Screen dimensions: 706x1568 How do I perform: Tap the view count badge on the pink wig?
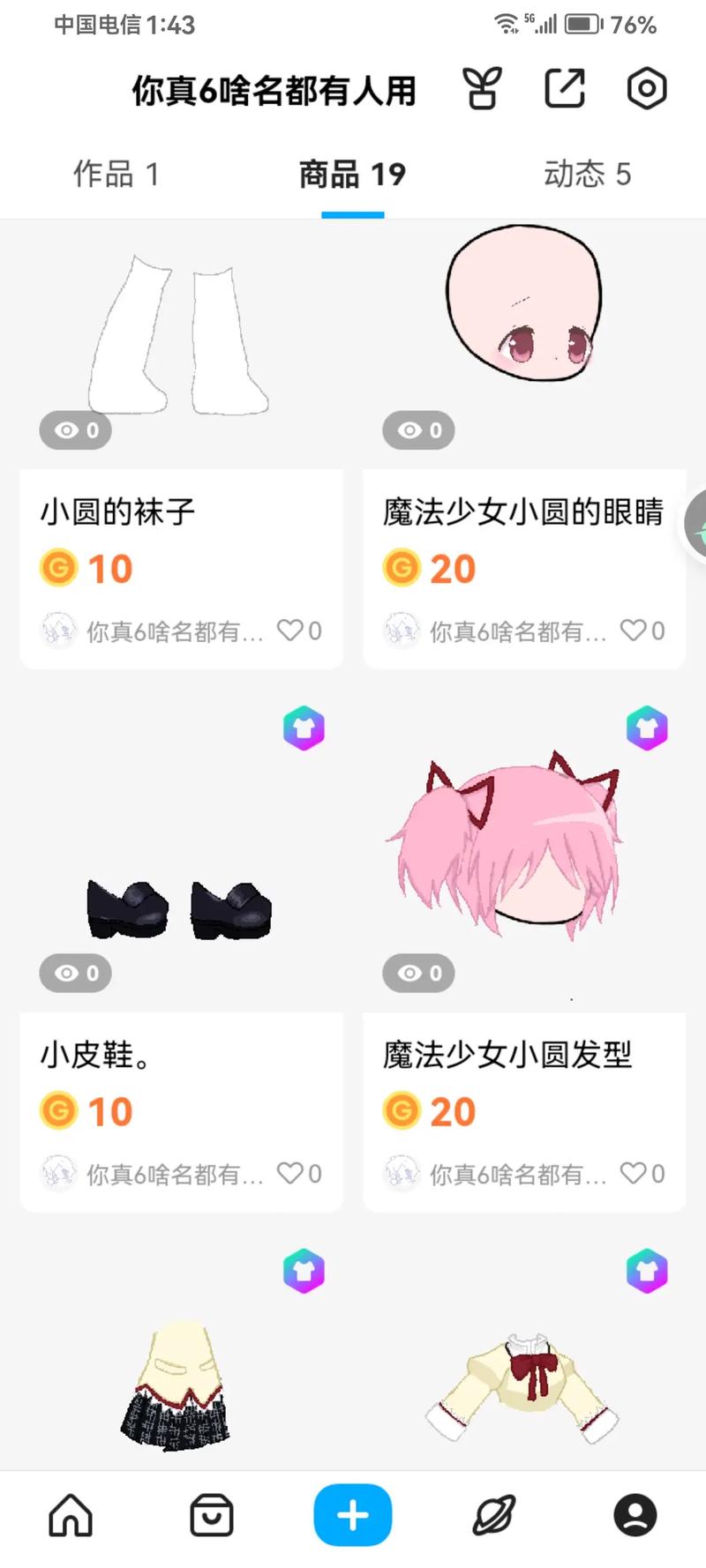pos(418,974)
